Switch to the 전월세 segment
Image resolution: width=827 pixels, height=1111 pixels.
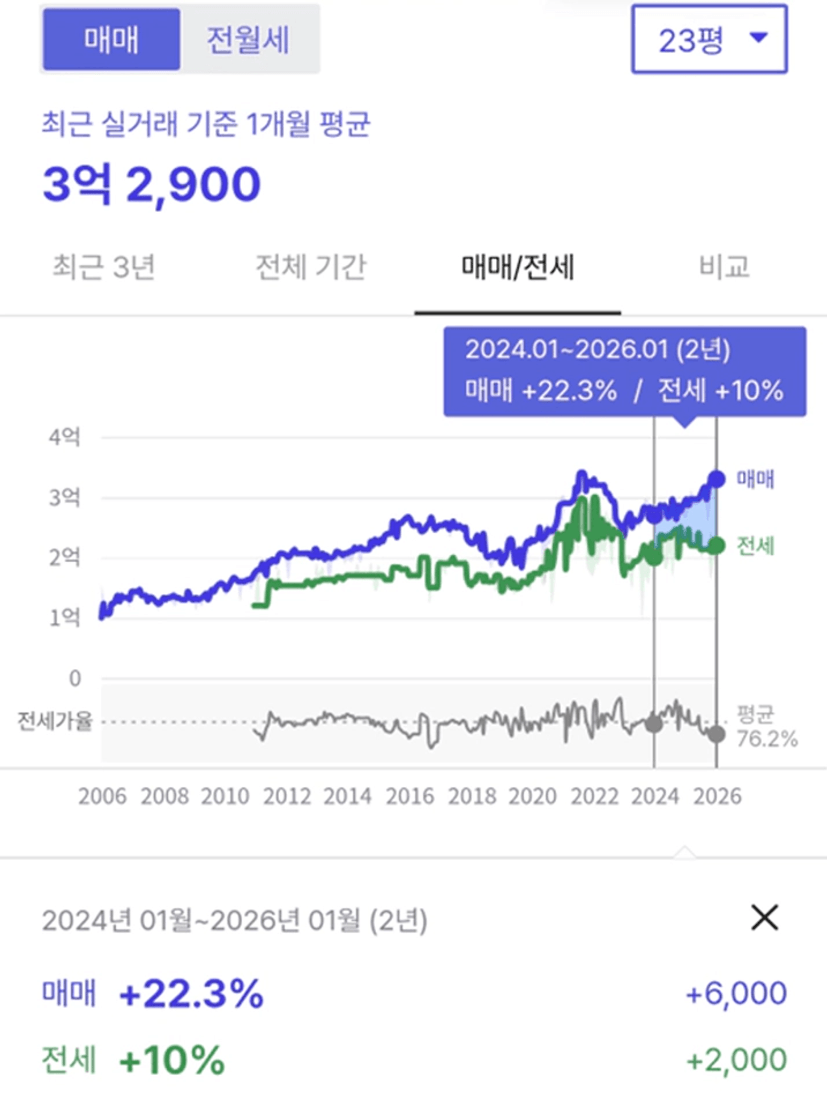248,40
